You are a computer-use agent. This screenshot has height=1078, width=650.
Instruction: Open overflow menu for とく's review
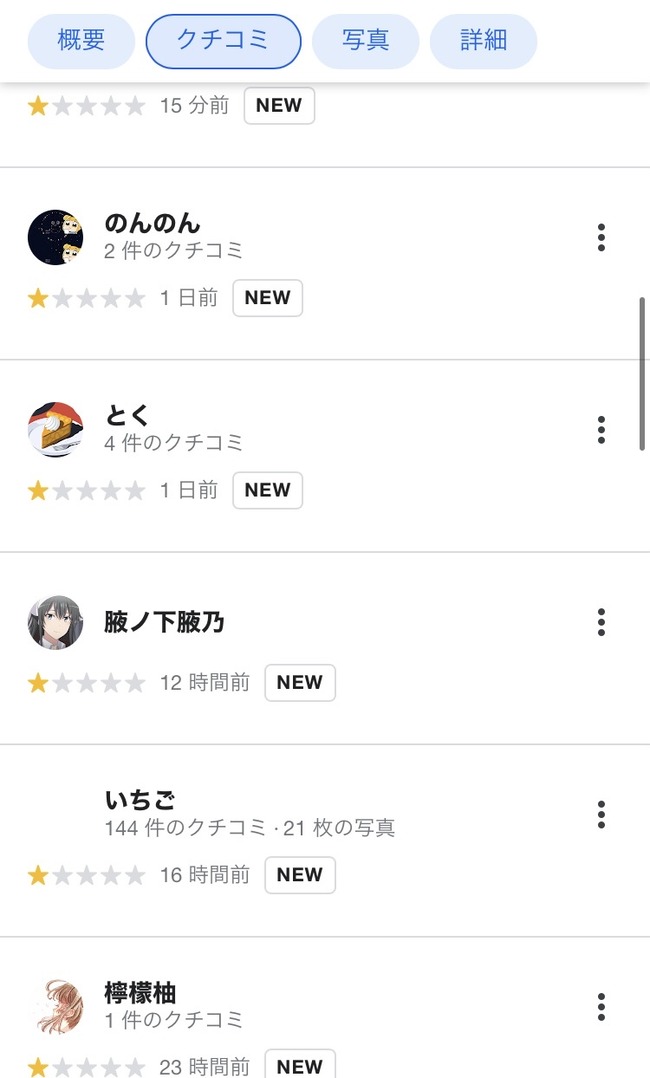pos(601,430)
